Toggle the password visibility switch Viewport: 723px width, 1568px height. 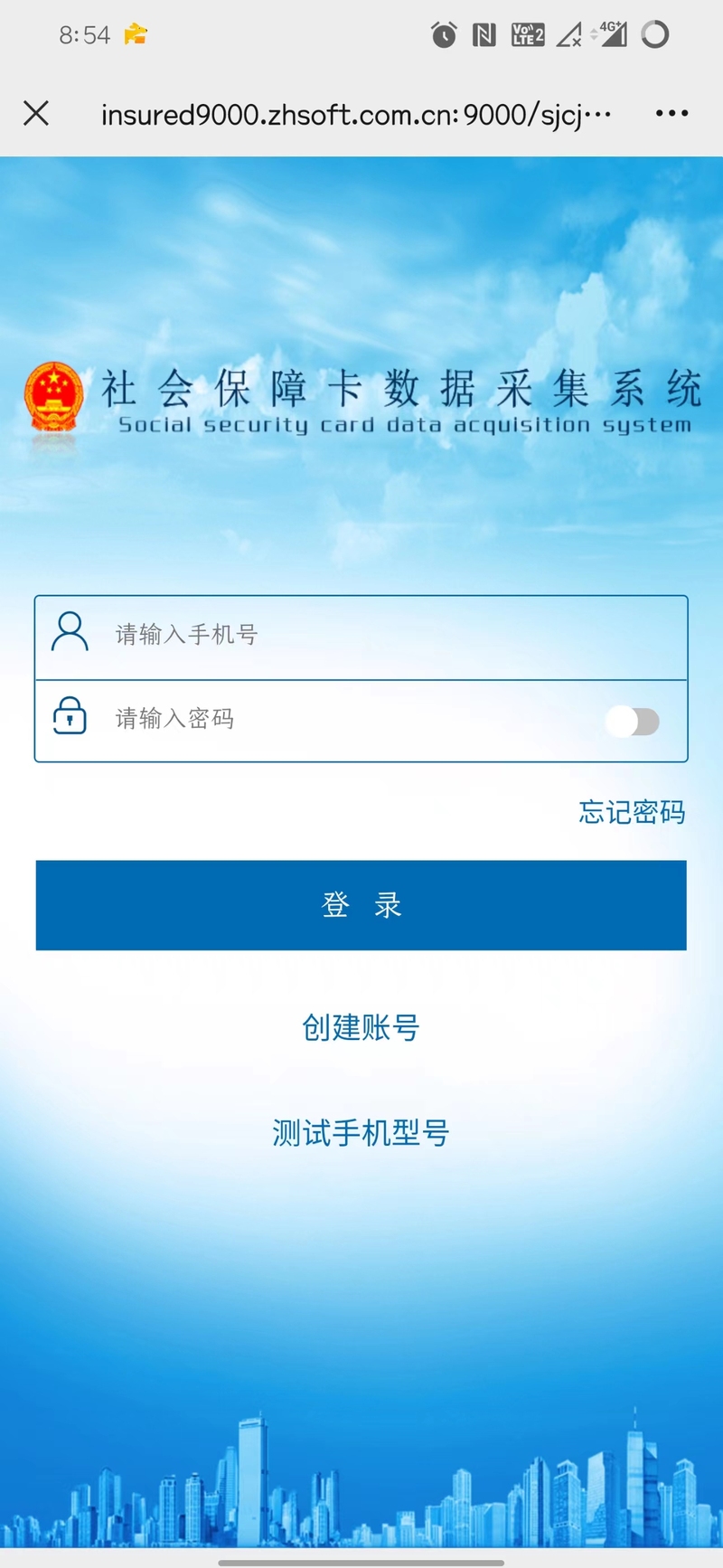[x=633, y=722]
